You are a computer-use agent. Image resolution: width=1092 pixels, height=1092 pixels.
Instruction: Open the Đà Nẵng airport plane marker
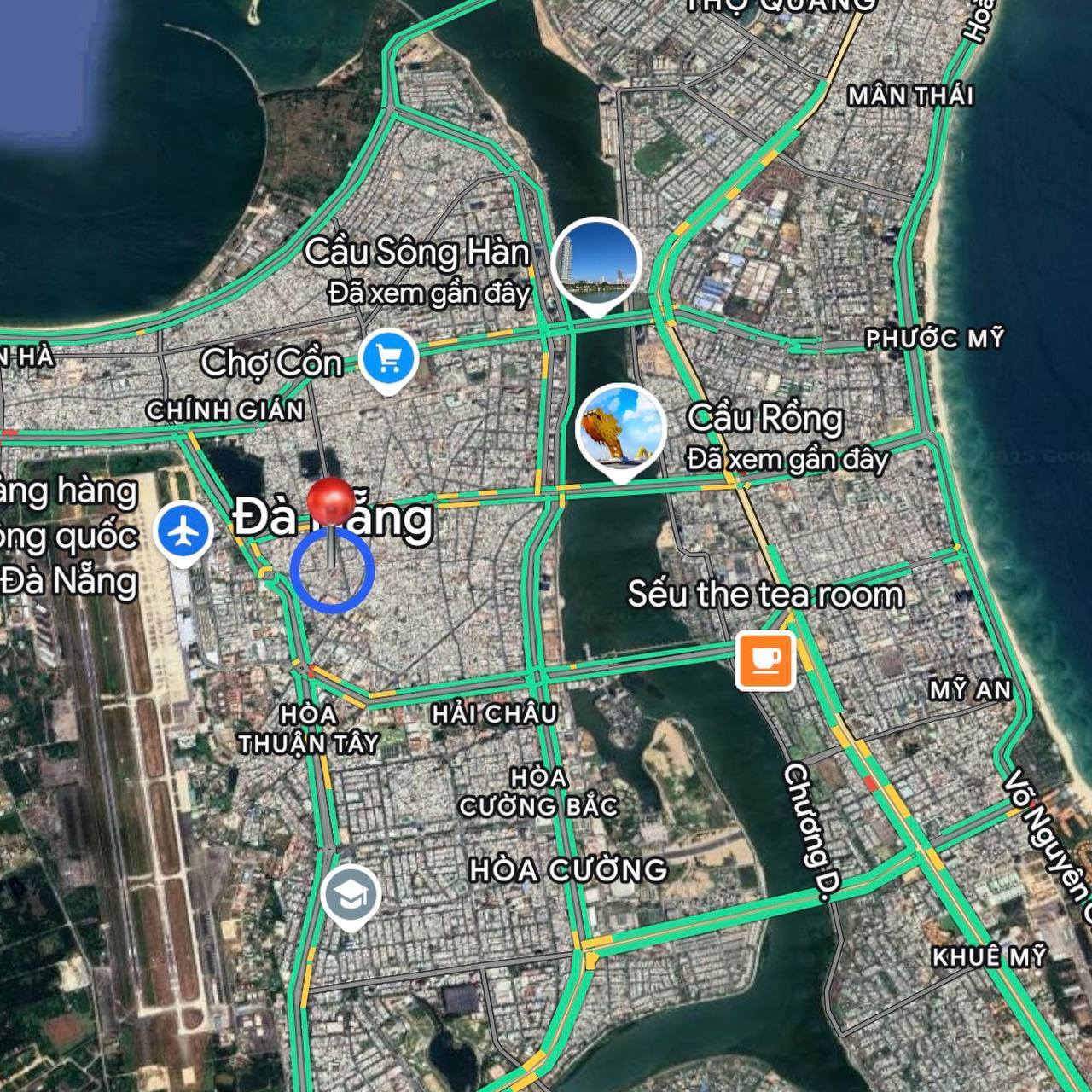click(183, 531)
